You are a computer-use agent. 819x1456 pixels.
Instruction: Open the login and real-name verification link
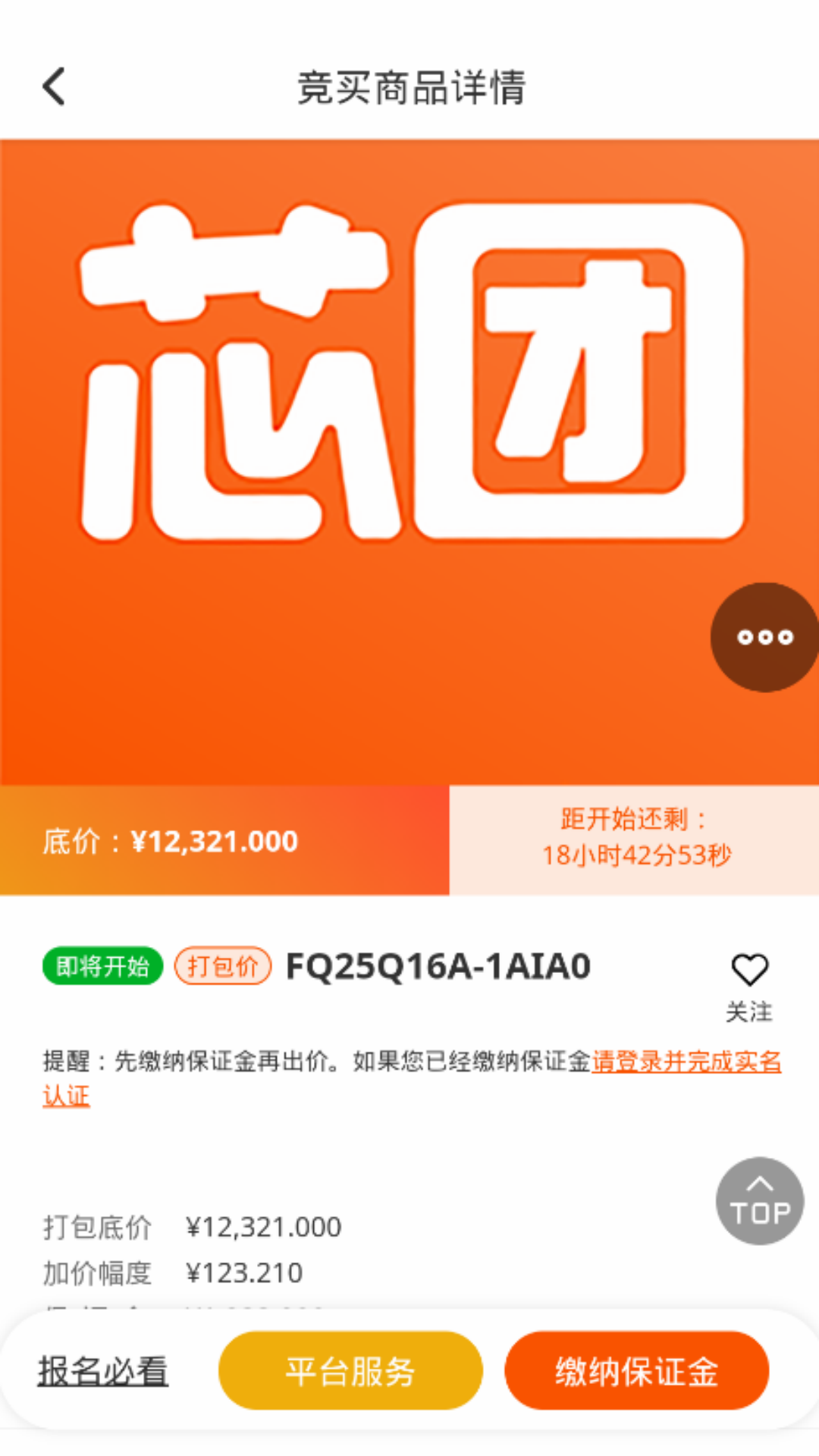686,1061
